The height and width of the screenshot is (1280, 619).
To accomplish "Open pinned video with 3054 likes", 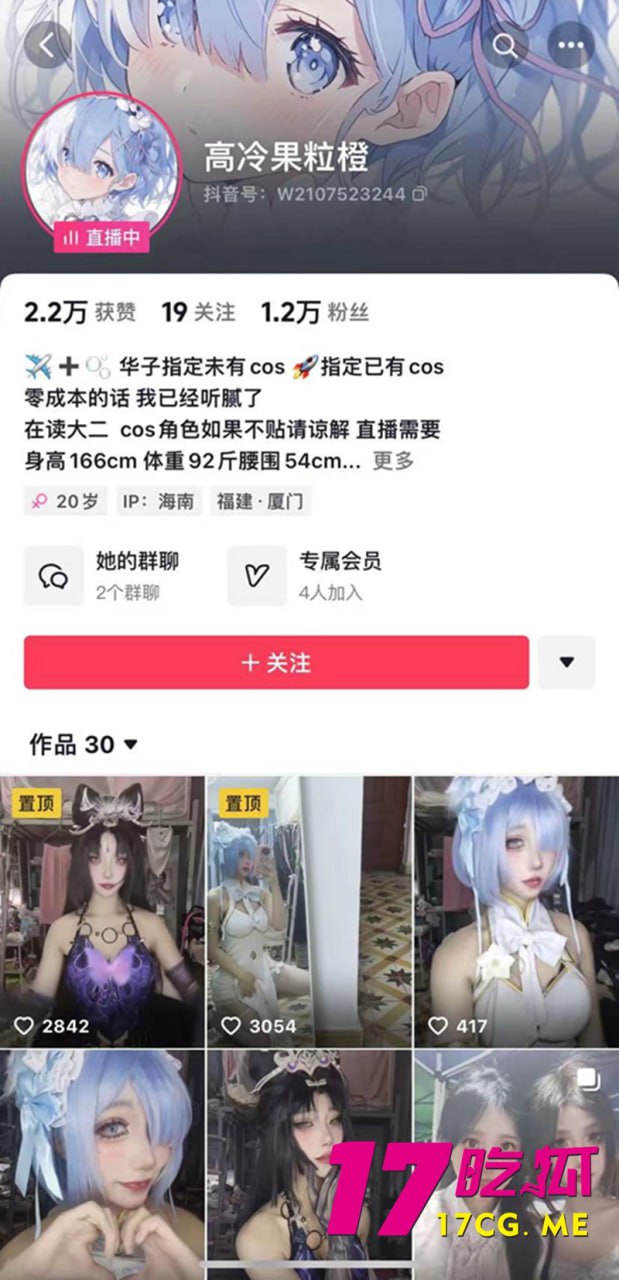I will click(308, 910).
